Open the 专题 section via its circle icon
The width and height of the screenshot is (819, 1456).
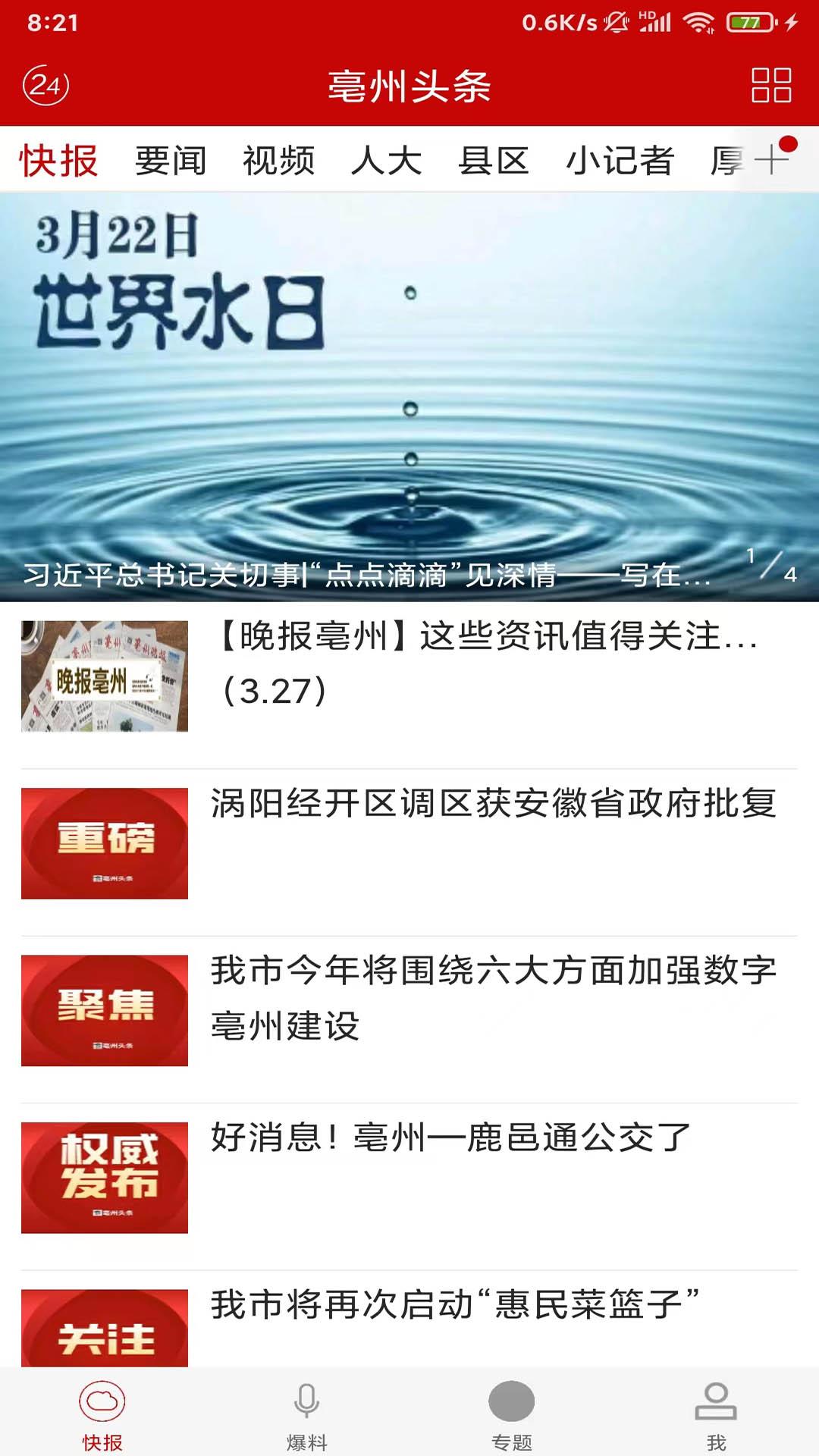510,1407
